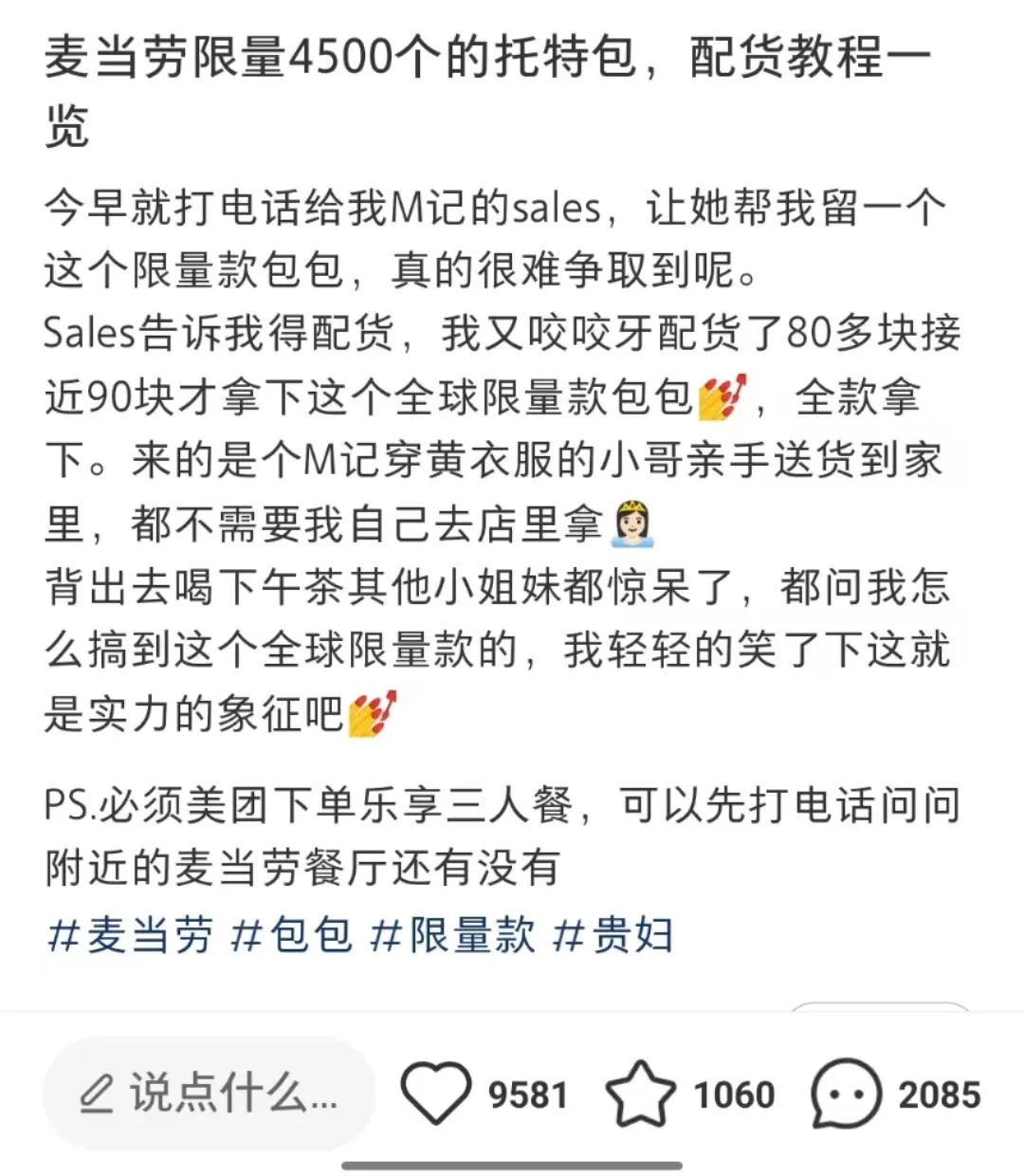Open the #限量款 hashtag

[452, 936]
